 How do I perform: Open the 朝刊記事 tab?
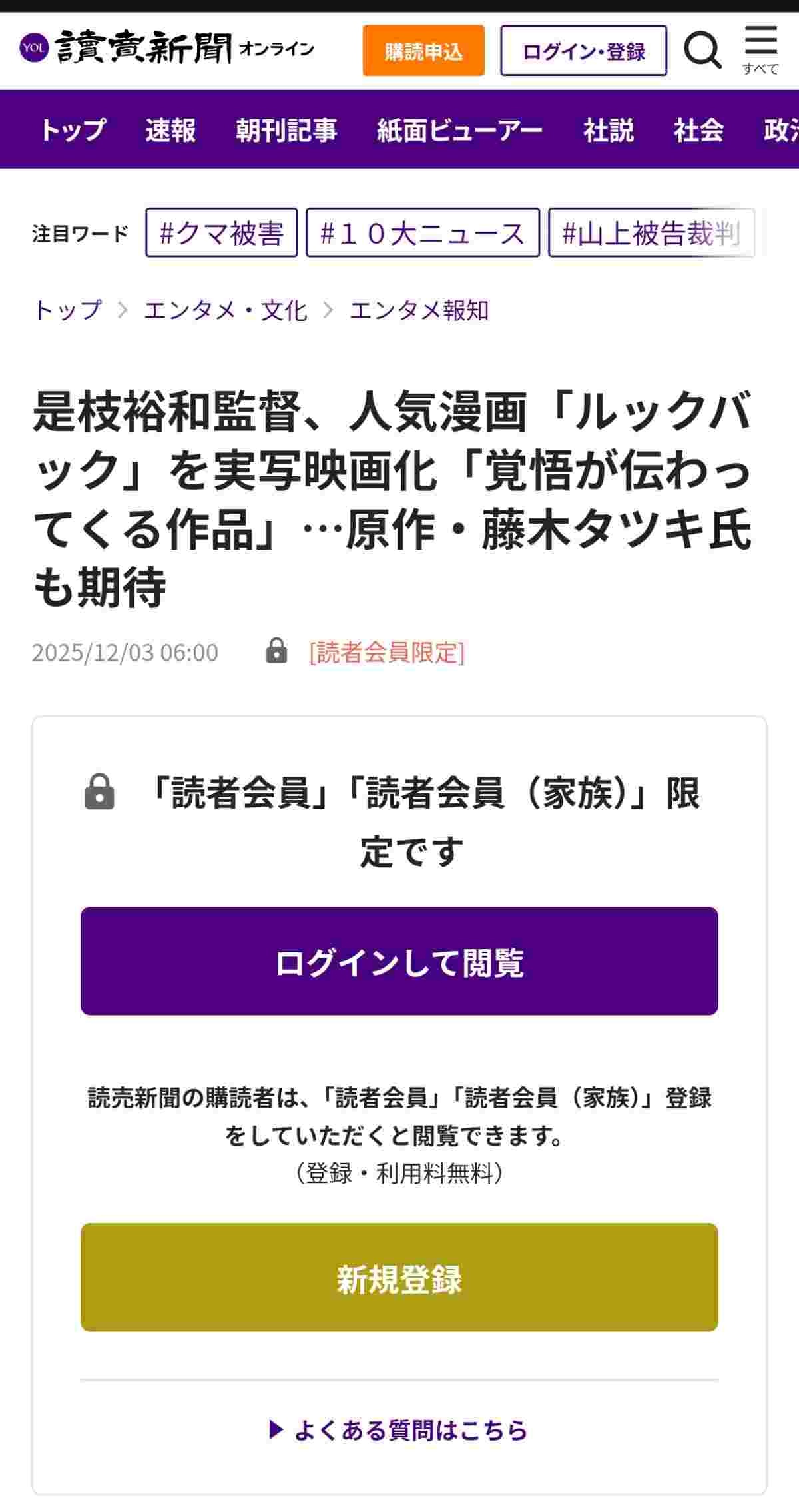coord(286,130)
